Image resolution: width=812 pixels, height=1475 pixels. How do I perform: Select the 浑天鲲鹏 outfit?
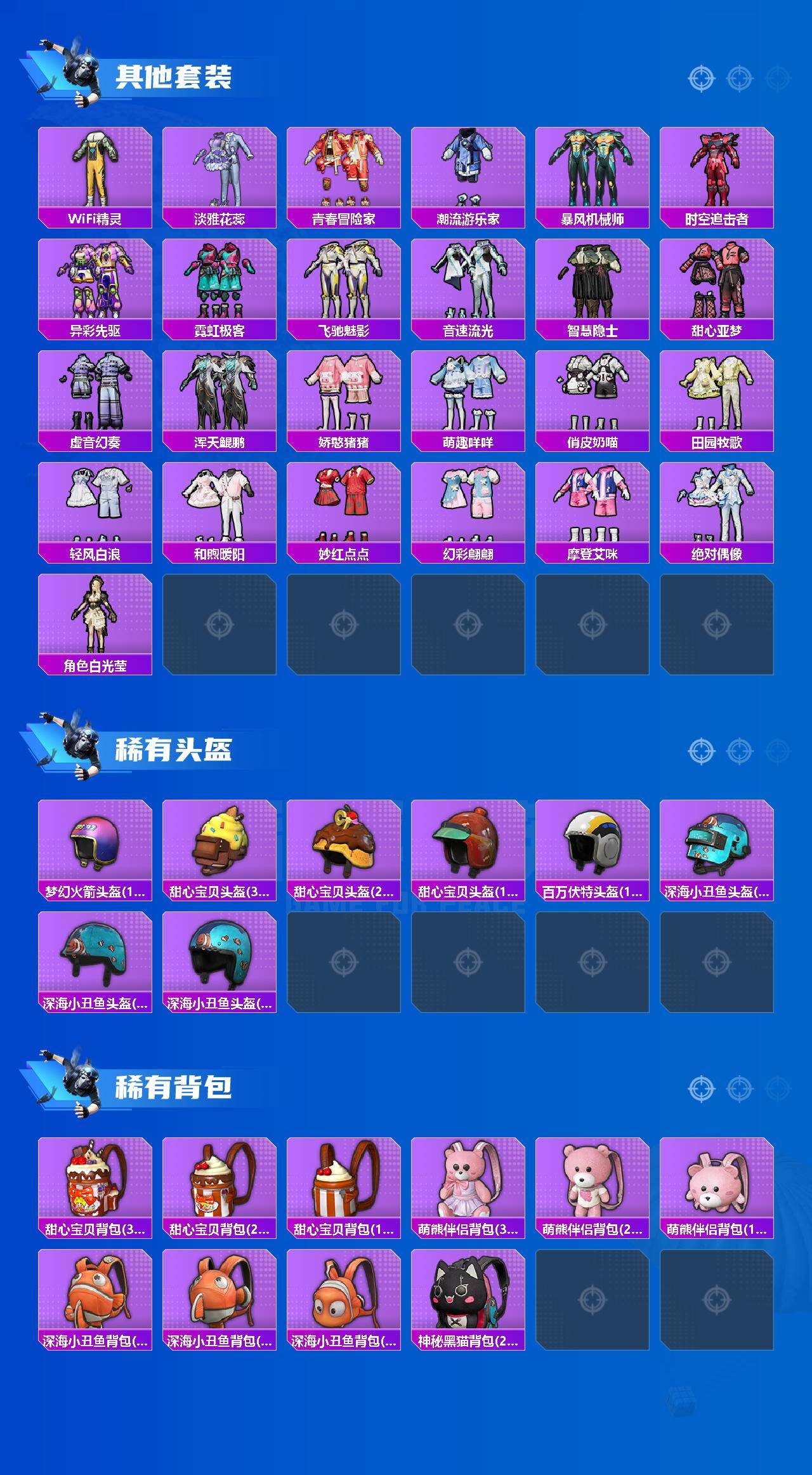pyautogui.click(x=218, y=395)
